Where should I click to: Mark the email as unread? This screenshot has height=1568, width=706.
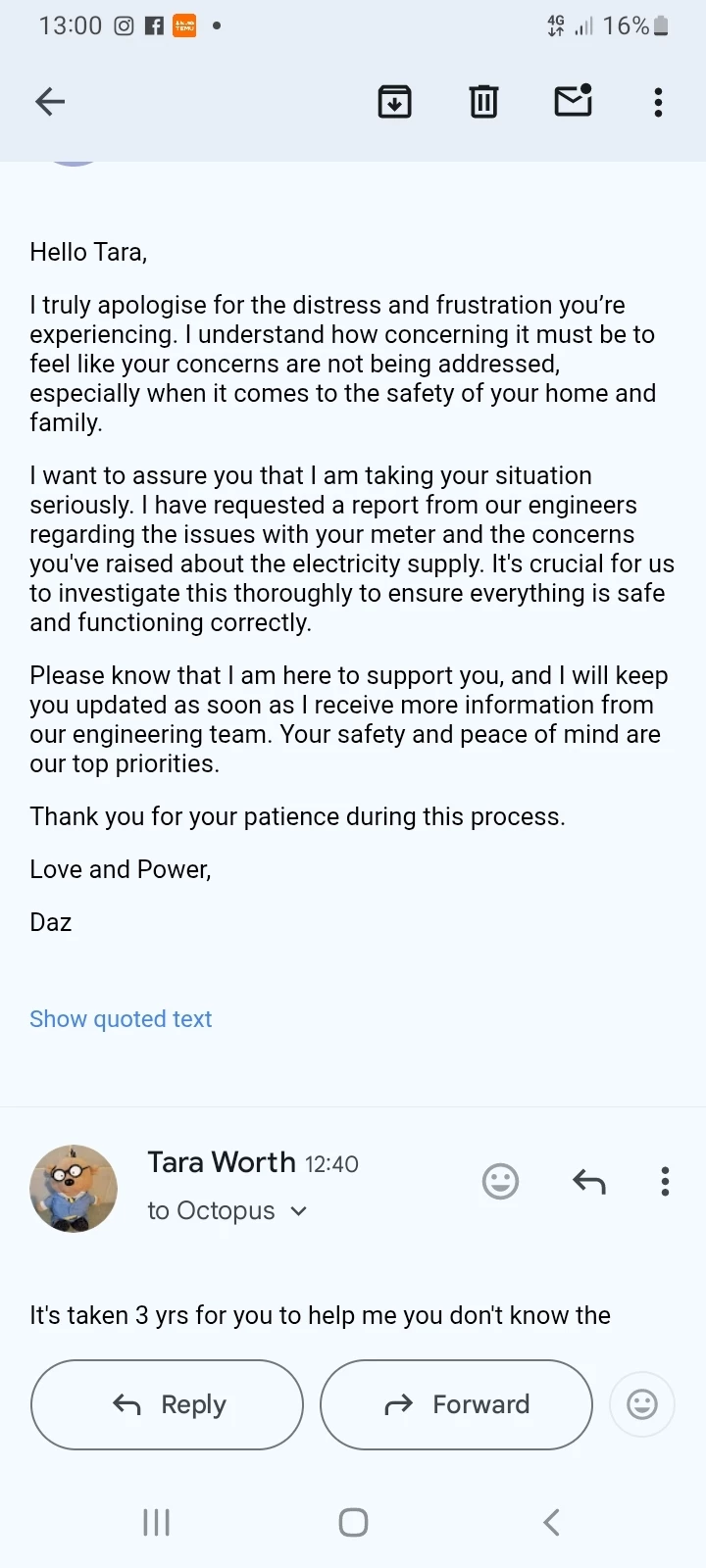click(574, 100)
